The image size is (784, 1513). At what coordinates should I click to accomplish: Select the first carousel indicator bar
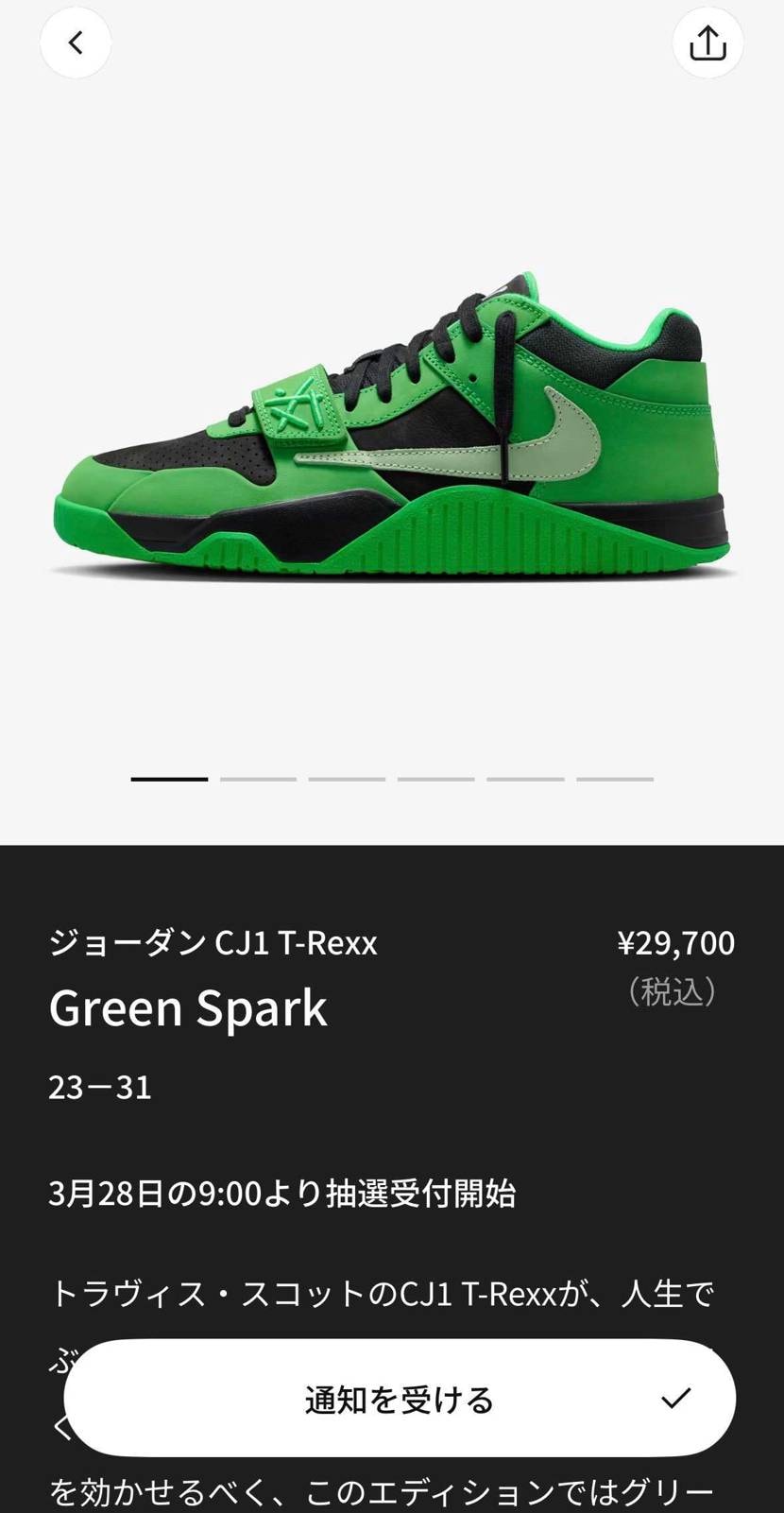[x=169, y=779]
